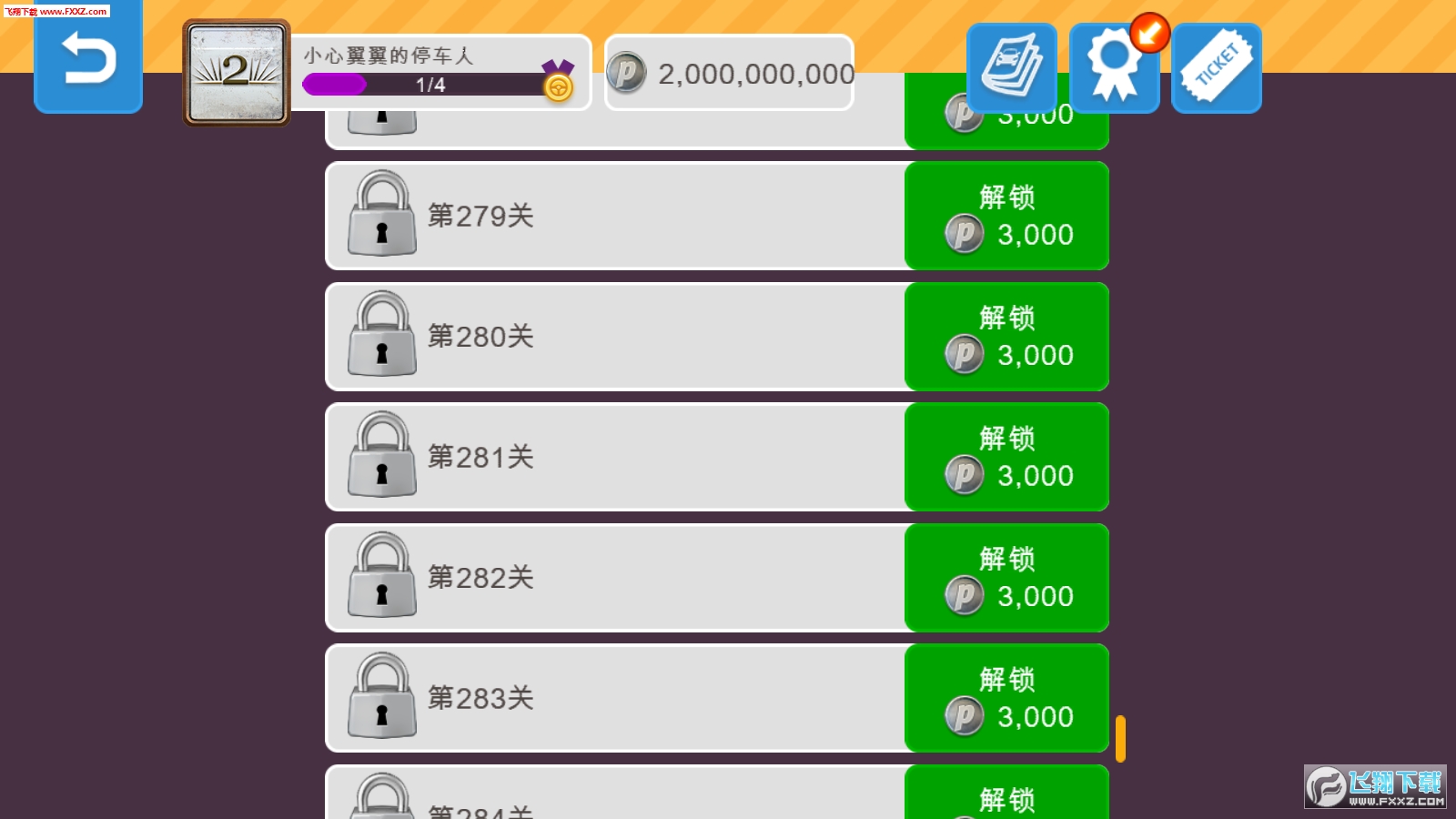
Task: Tap the 2,000,000,000 coin balance
Action: coord(730,73)
